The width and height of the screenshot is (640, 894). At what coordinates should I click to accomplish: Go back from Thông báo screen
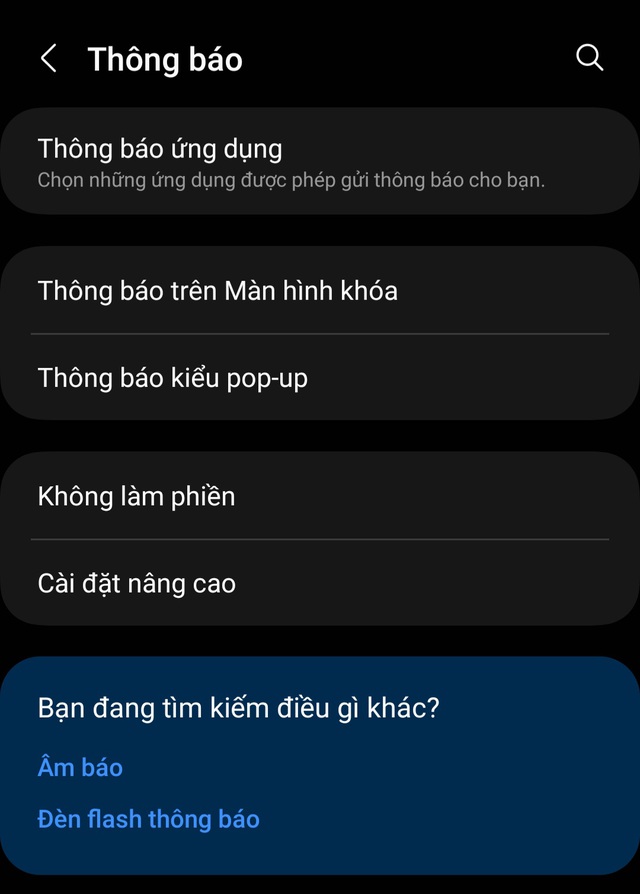48,59
